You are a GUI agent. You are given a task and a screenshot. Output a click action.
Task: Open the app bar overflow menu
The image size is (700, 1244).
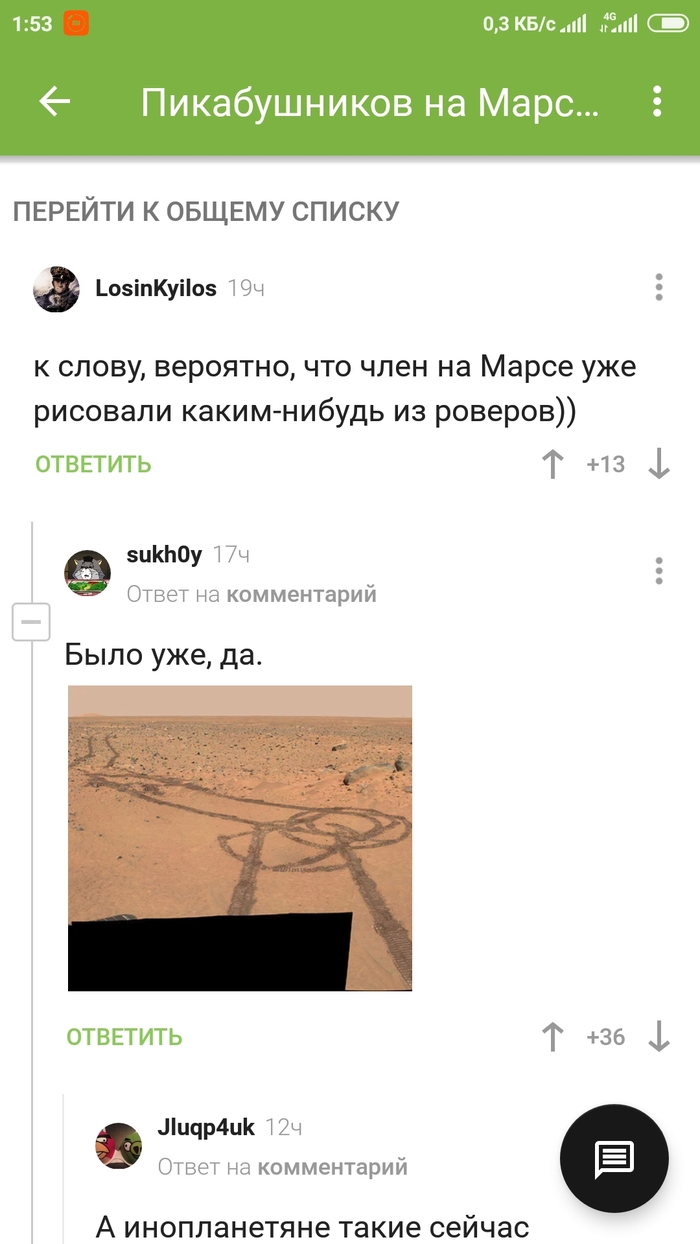pyautogui.click(x=657, y=101)
